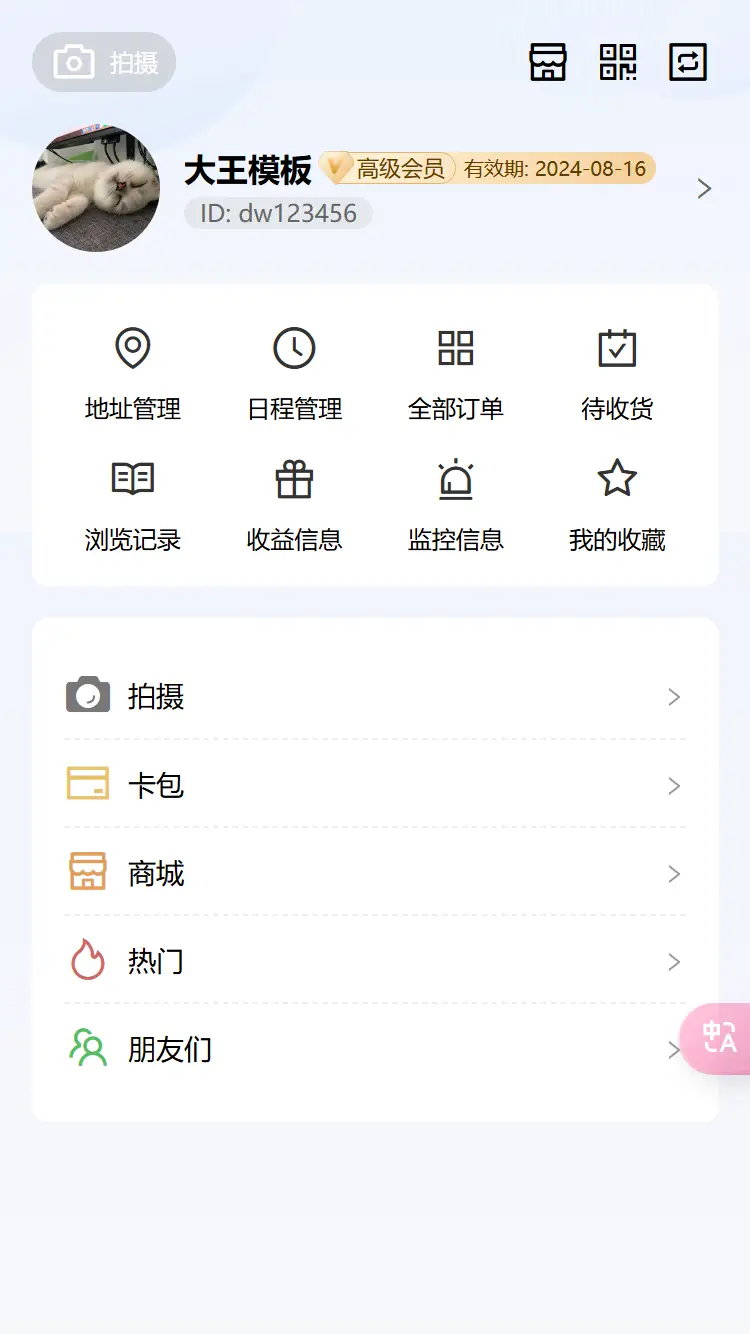Viewport: 750px width, 1334px height.
Task: Open the 卡包 card wallet row
Action: [375, 785]
